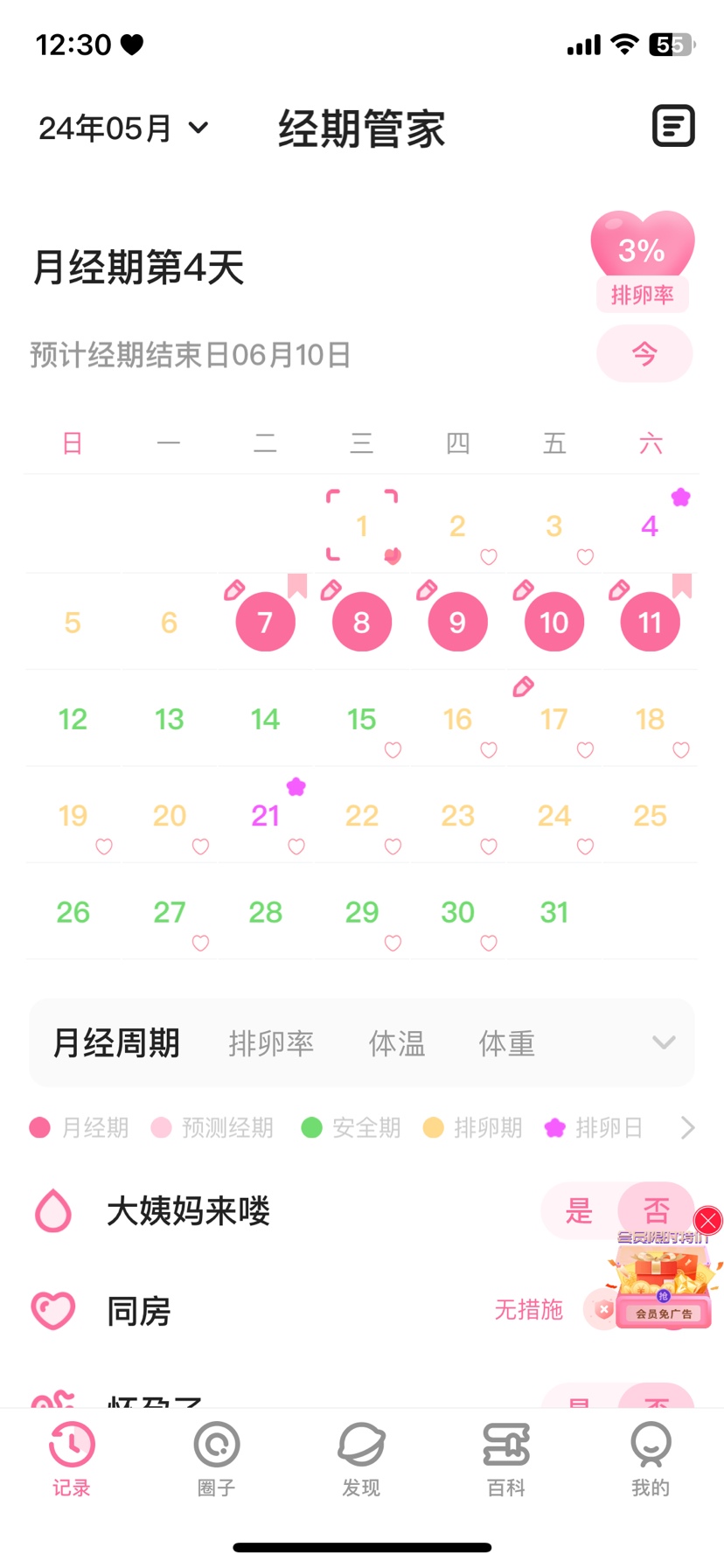Select May 21 ovulation day
This screenshot has width=724, height=1568.
266,815
